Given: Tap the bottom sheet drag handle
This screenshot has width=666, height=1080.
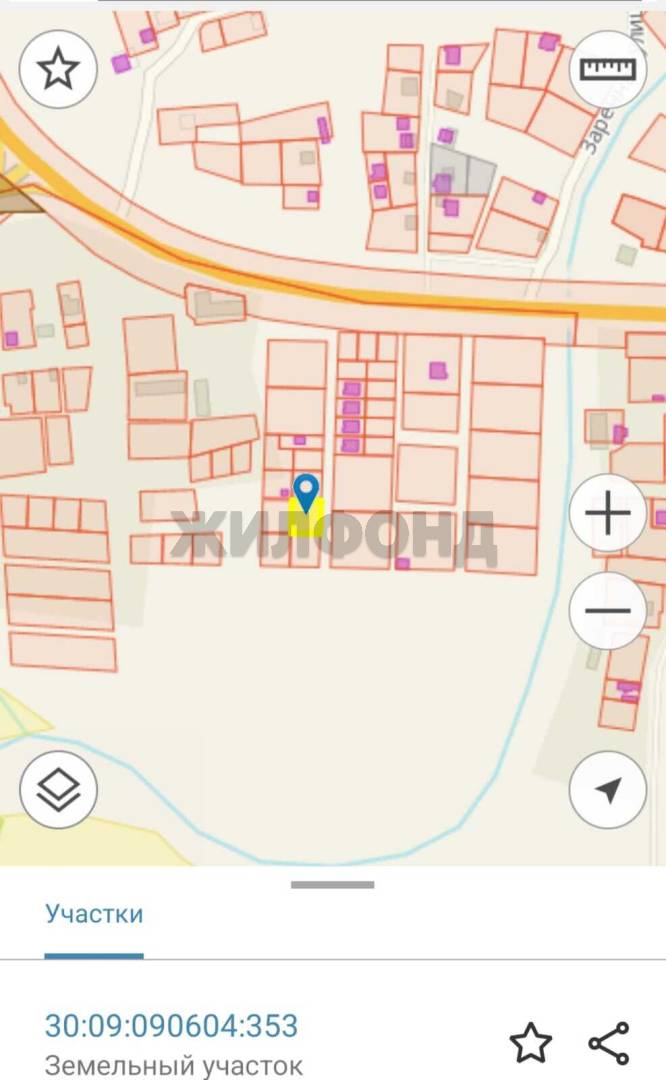Looking at the screenshot, I should 333,884.
